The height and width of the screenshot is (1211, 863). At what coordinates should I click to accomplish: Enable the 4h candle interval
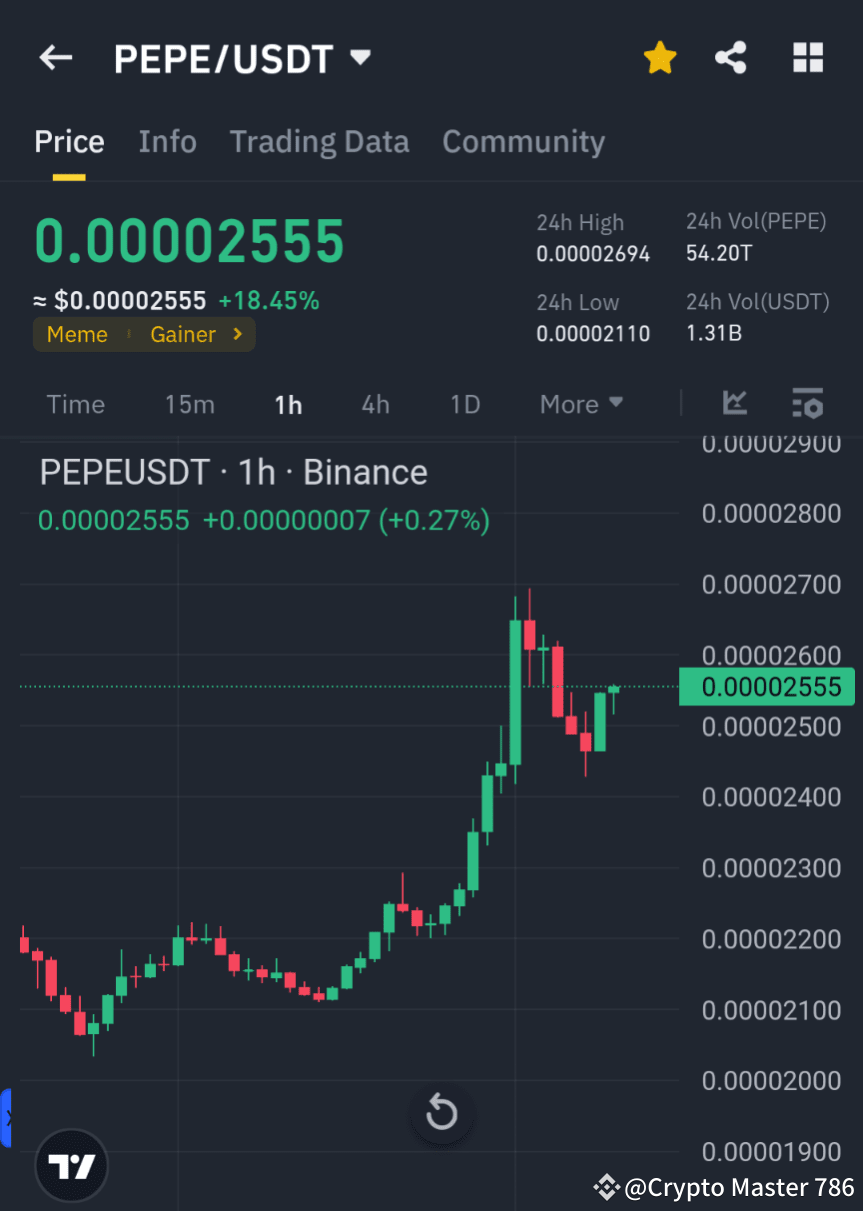click(375, 404)
